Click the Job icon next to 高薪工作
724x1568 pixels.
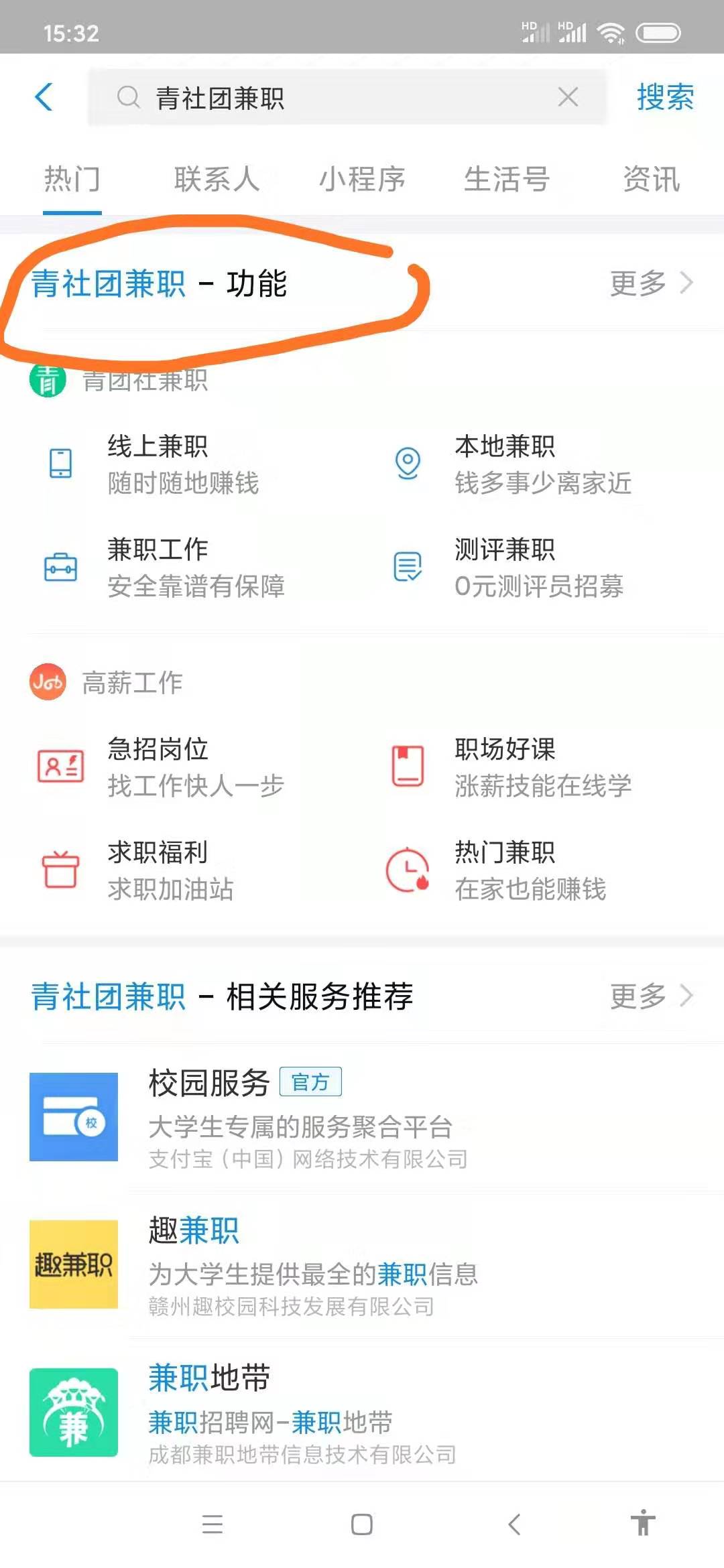pyautogui.click(x=46, y=682)
